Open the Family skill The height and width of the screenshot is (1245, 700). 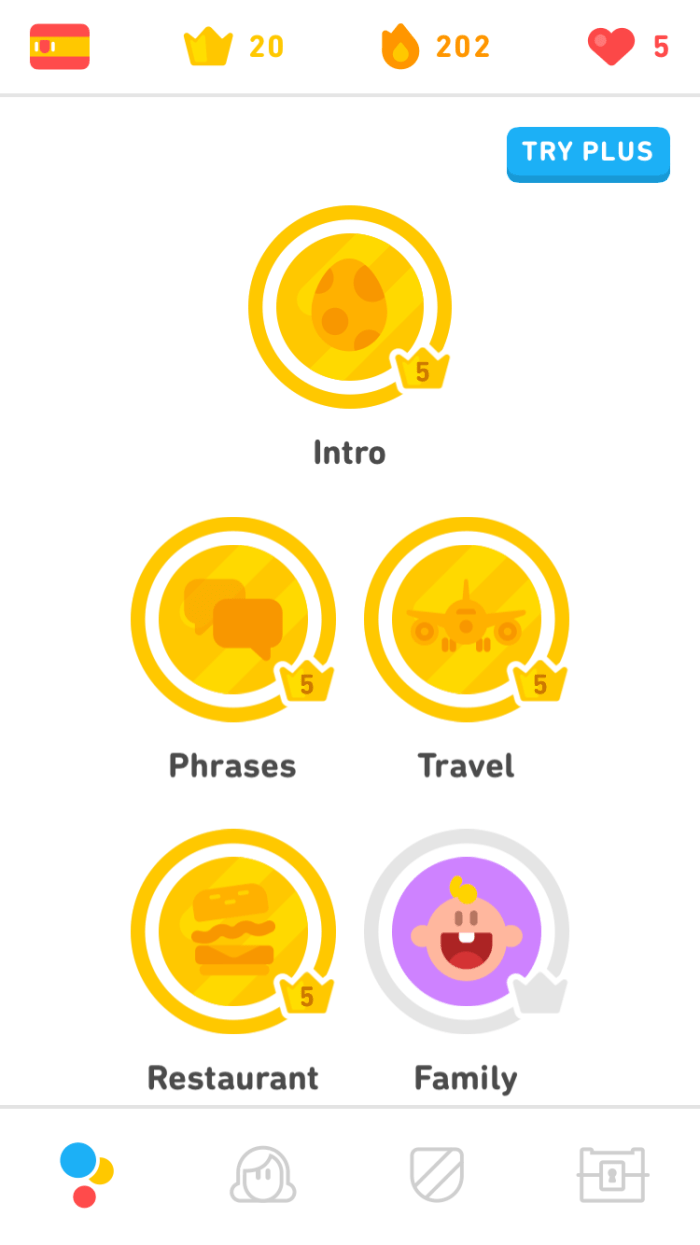tap(466, 932)
